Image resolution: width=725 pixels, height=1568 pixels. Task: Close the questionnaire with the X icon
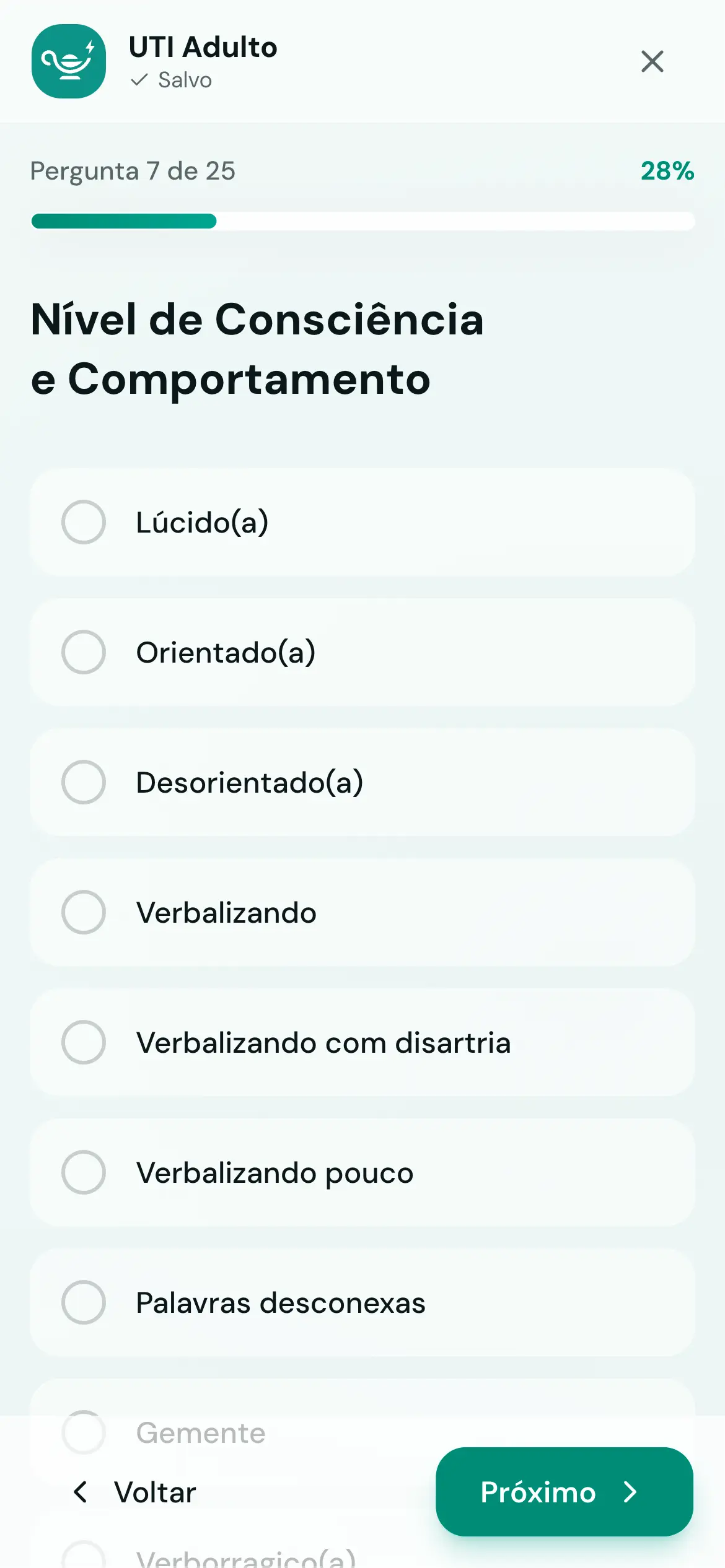(652, 61)
